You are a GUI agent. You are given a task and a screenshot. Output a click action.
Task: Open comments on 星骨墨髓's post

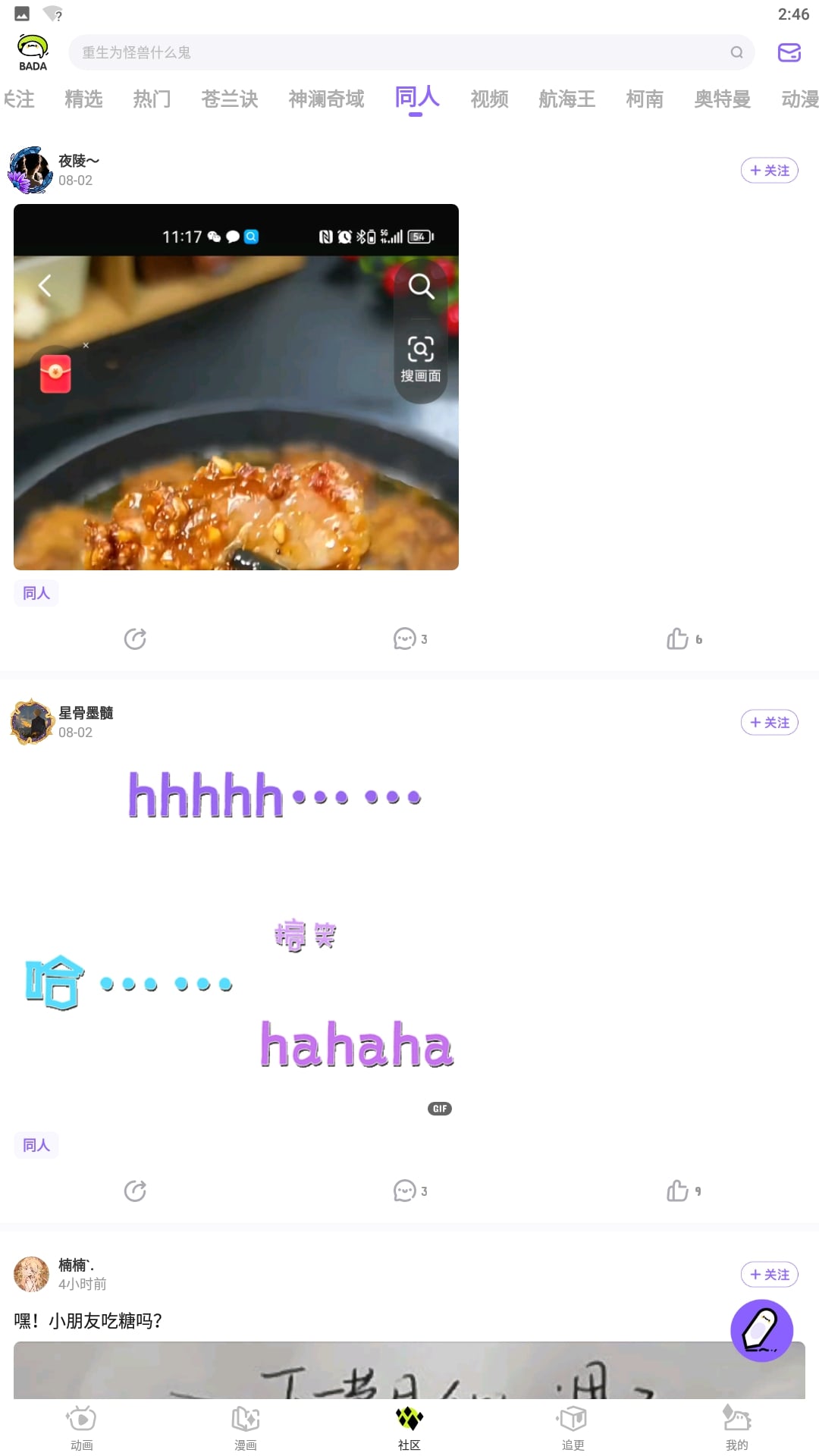point(408,1191)
